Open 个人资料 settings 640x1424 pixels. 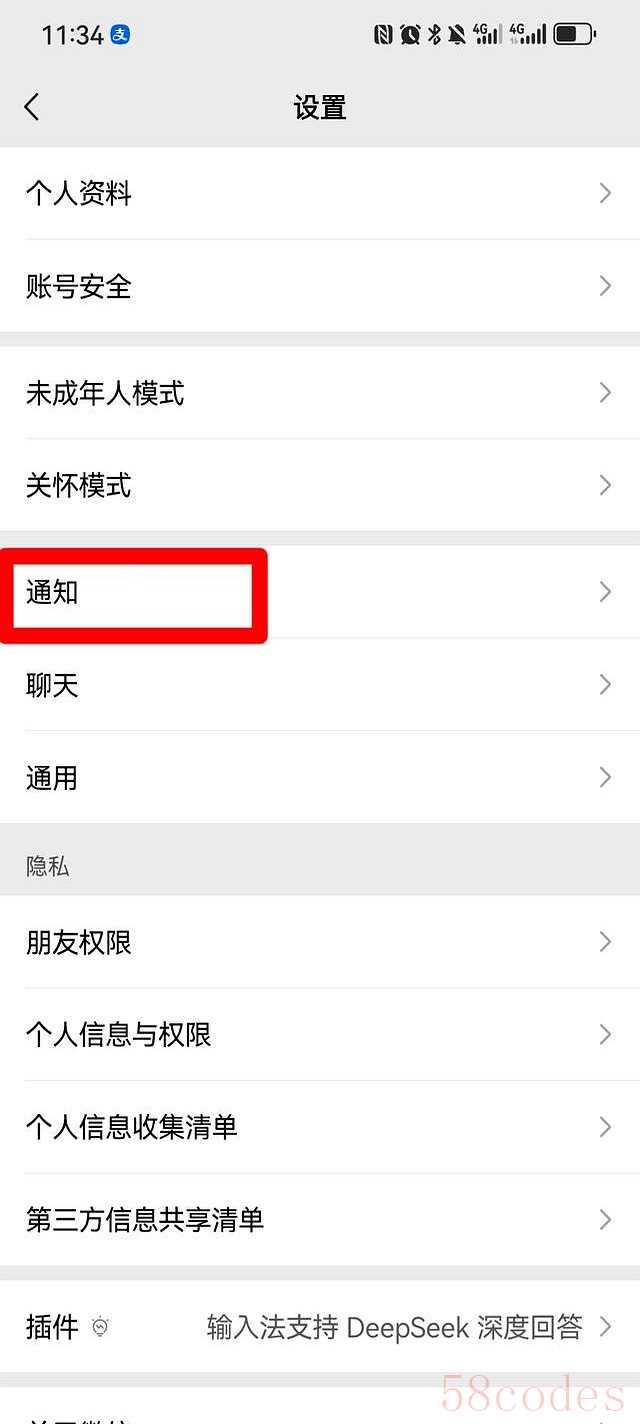point(320,193)
